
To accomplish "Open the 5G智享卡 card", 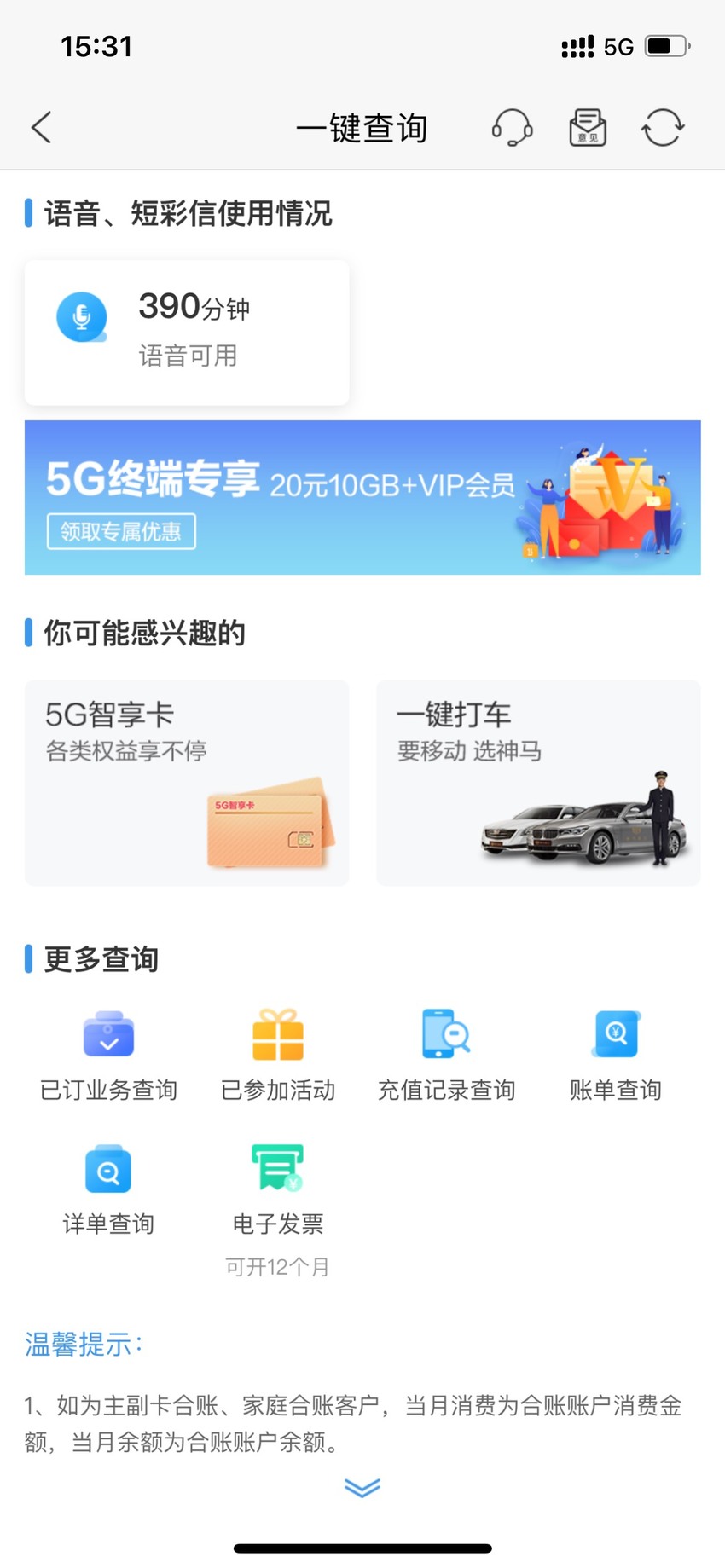I will [187, 783].
